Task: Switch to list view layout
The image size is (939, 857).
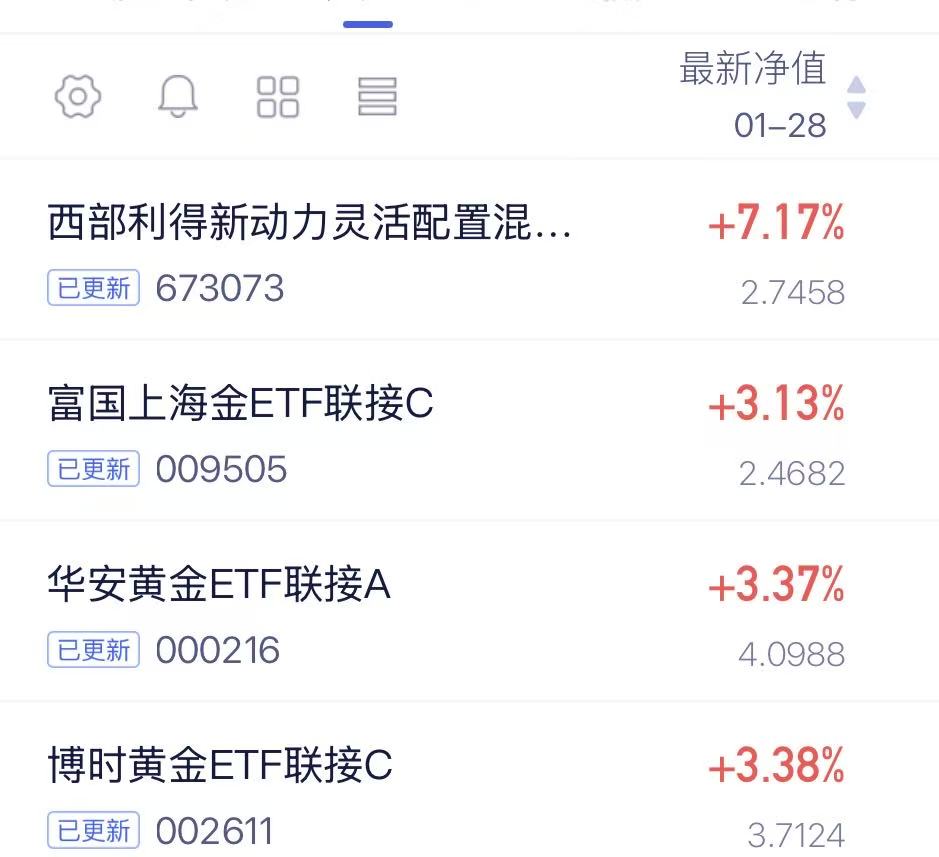Action: (377, 96)
